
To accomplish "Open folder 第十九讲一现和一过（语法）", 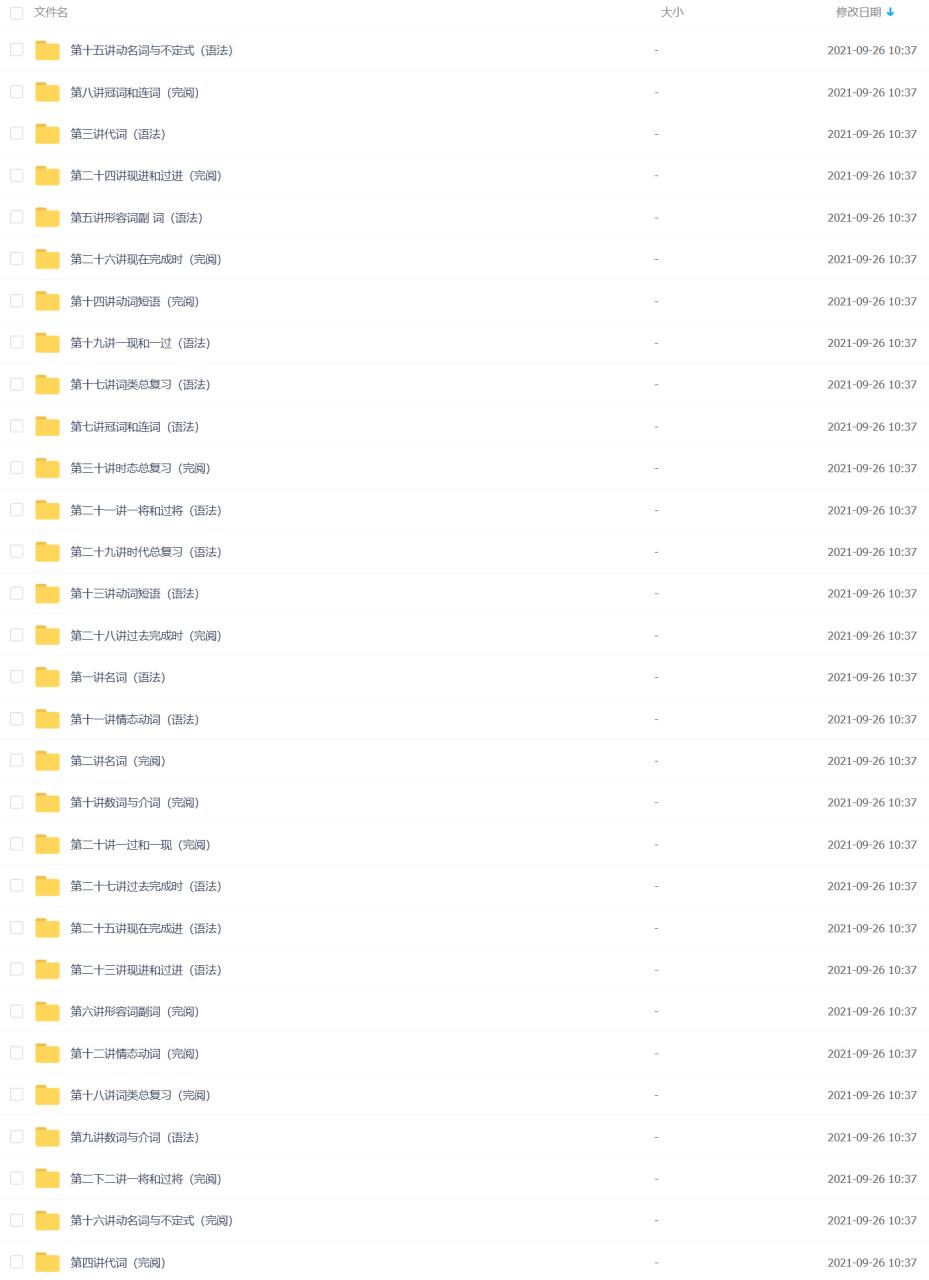I will [140, 343].
